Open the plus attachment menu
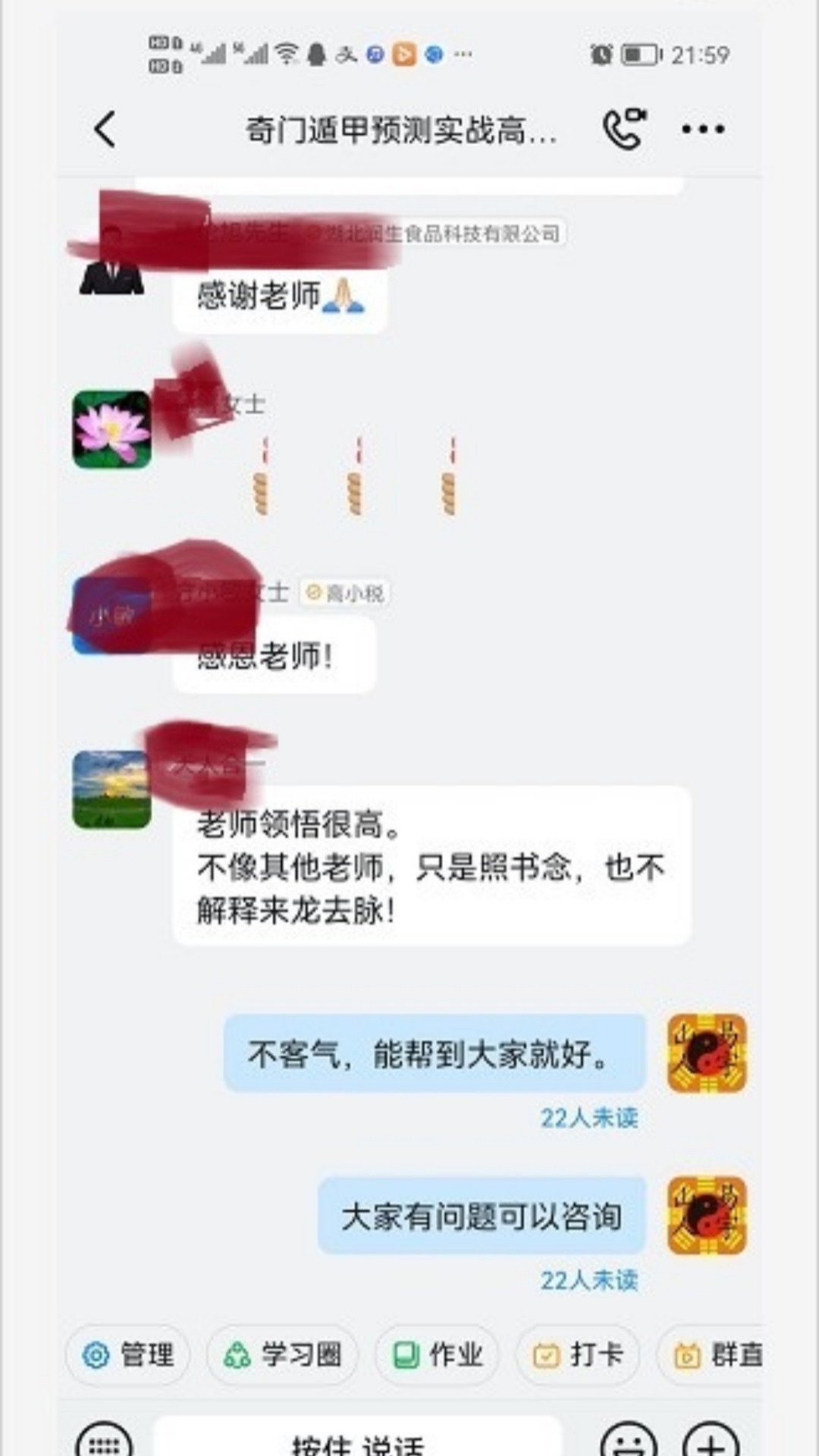 (711, 1438)
